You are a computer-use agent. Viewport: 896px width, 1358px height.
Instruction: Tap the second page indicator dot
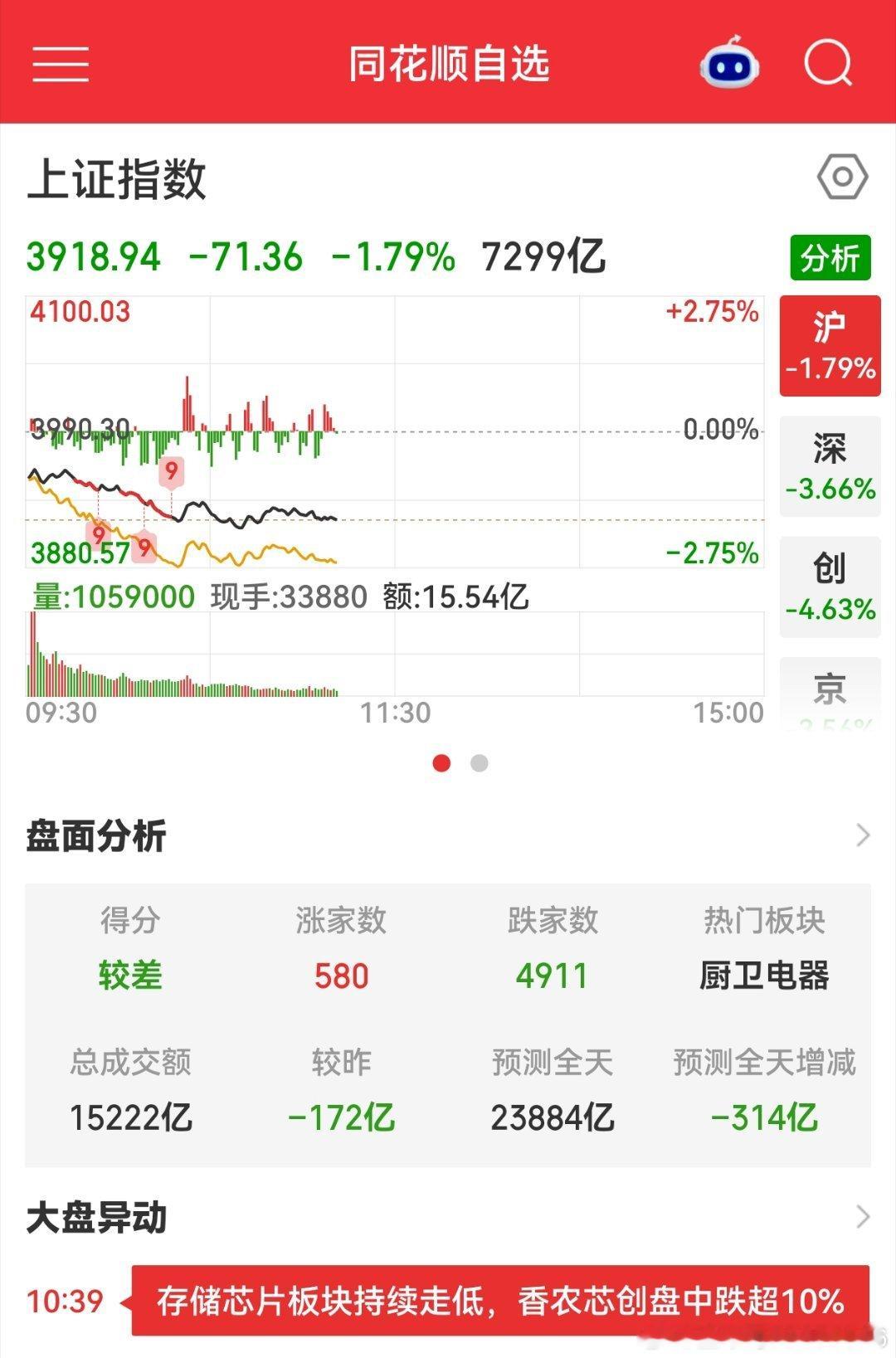pyautogui.click(x=479, y=763)
